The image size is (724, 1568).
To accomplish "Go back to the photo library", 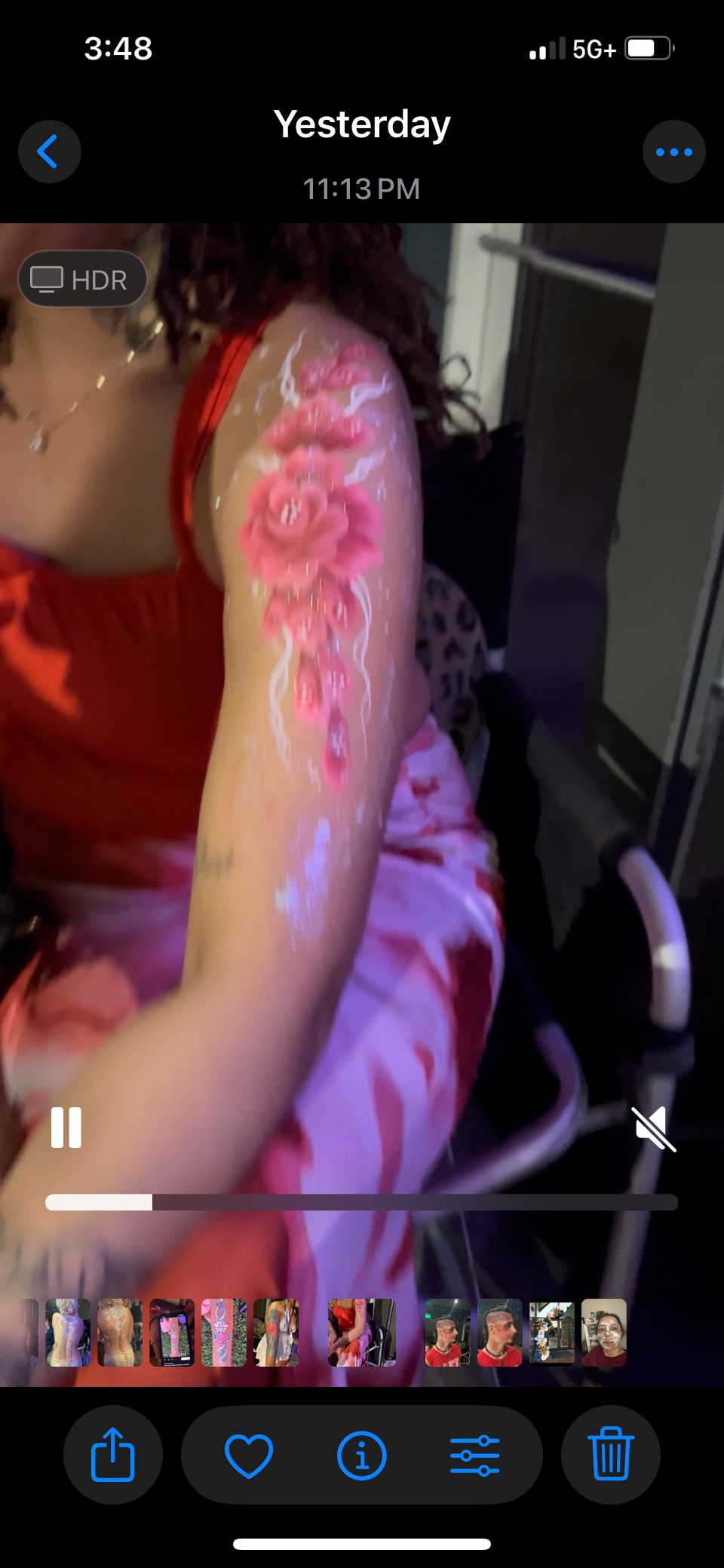I will coord(49,151).
